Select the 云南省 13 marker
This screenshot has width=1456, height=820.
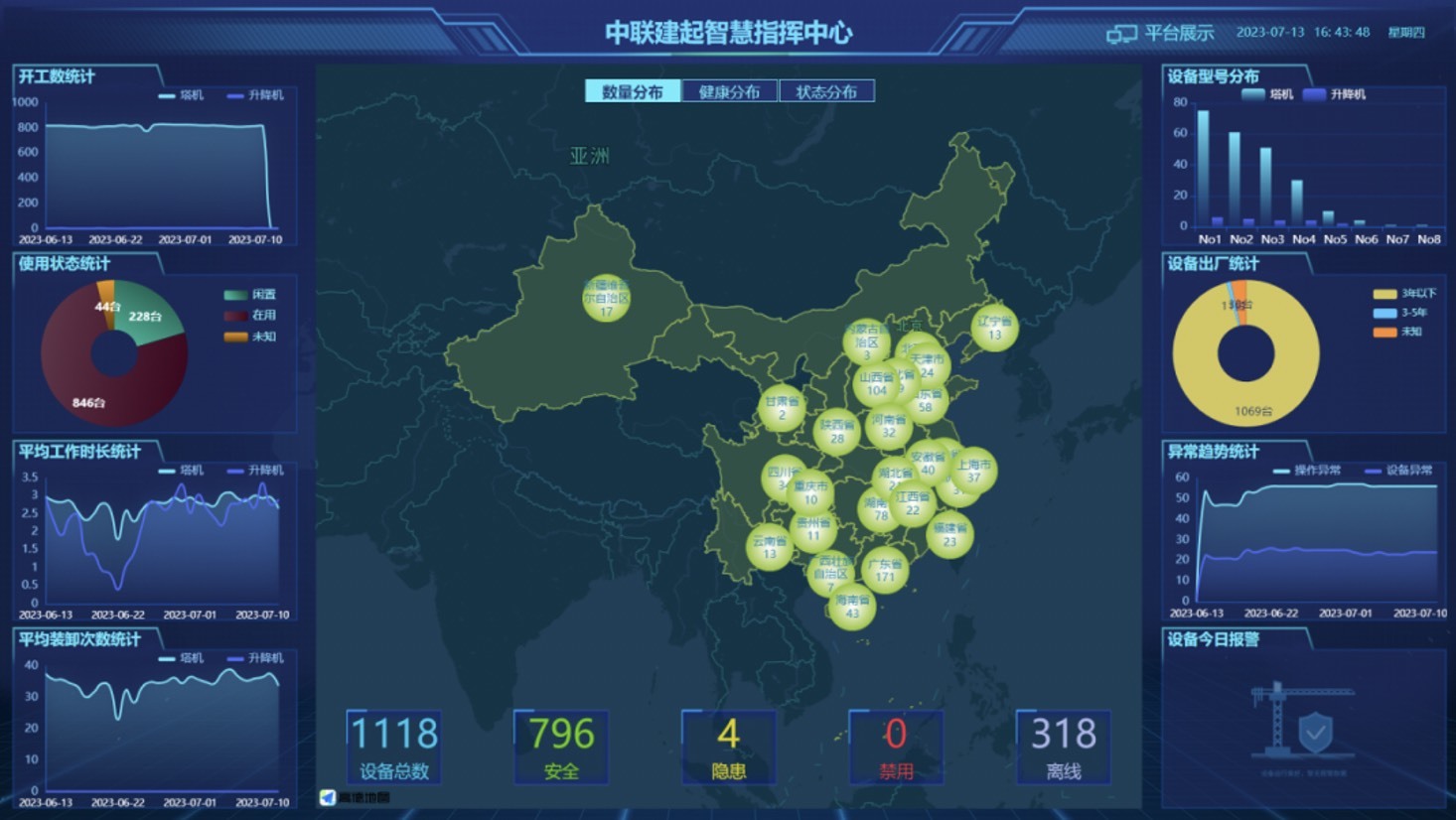click(x=770, y=547)
